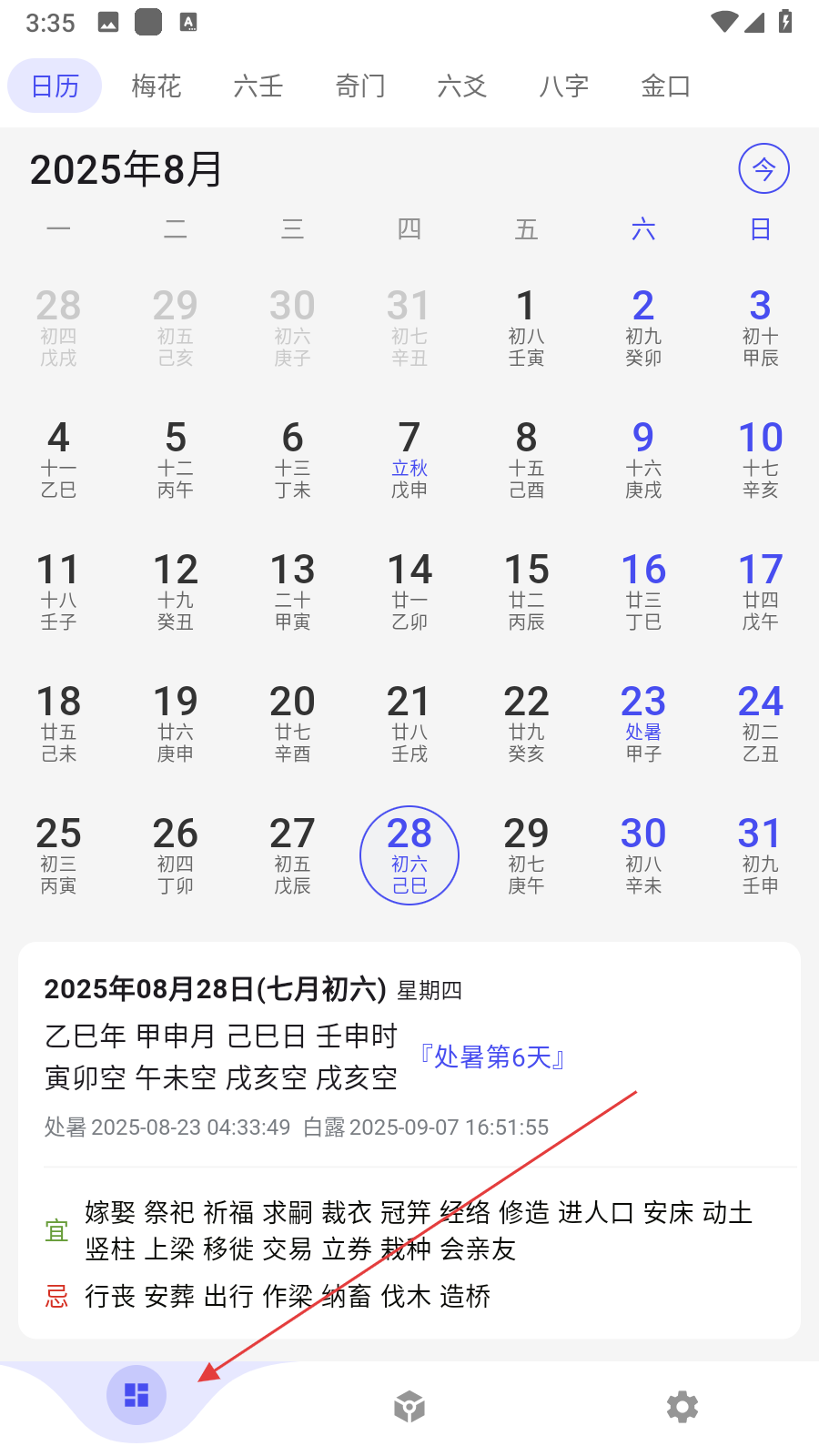Select the 奇门 tab
Image resolution: width=819 pixels, height=1456 pixels.
[x=360, y=86]
